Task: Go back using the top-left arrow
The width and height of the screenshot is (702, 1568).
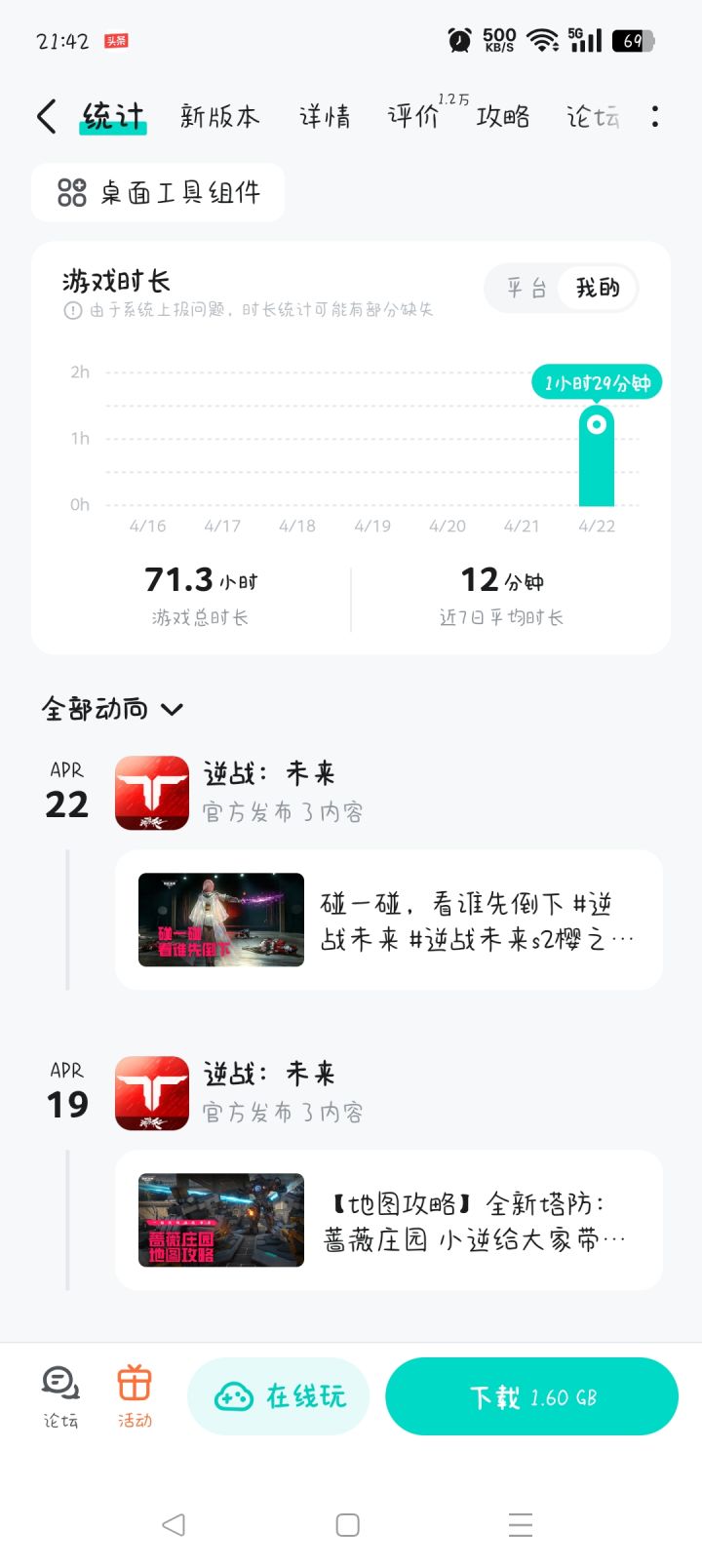Action: click(46, 117)
